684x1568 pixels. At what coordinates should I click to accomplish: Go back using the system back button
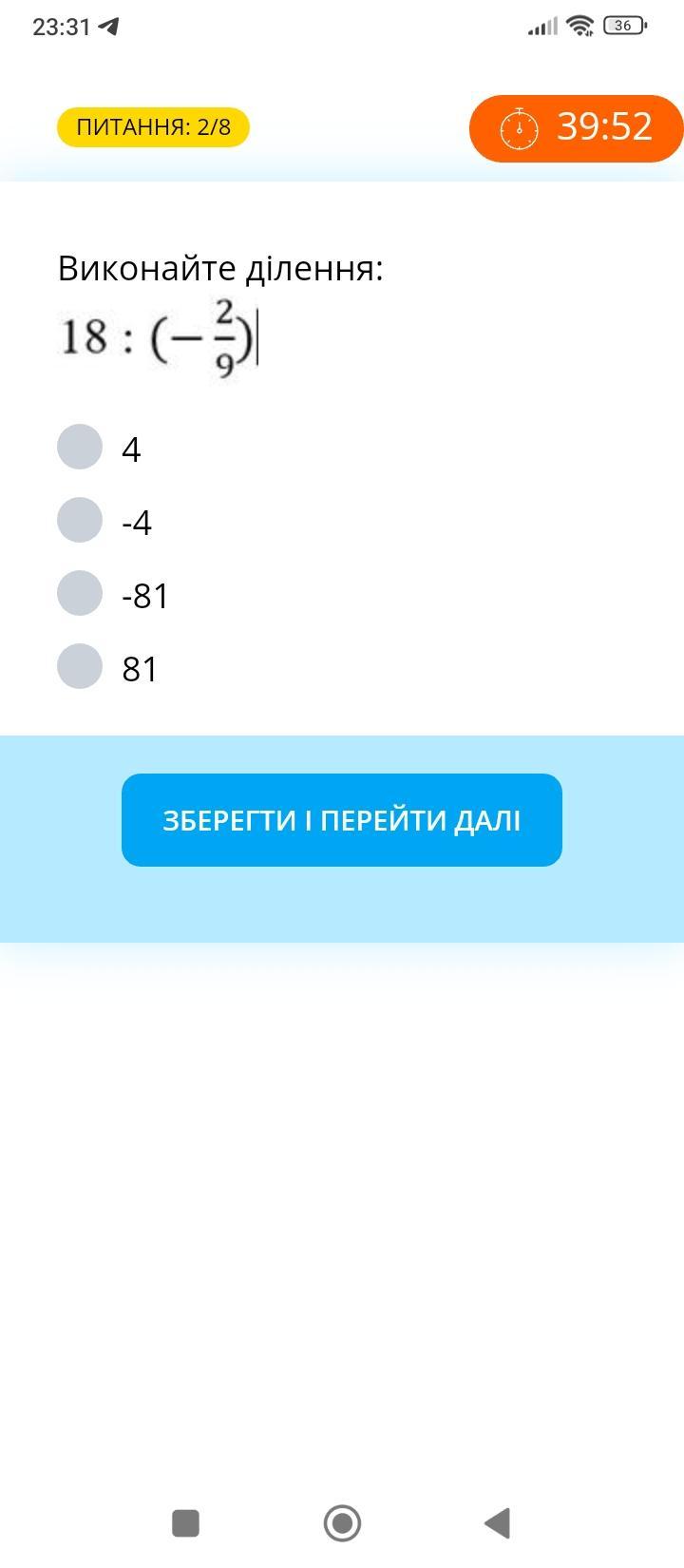click(x=497, y=1522)
